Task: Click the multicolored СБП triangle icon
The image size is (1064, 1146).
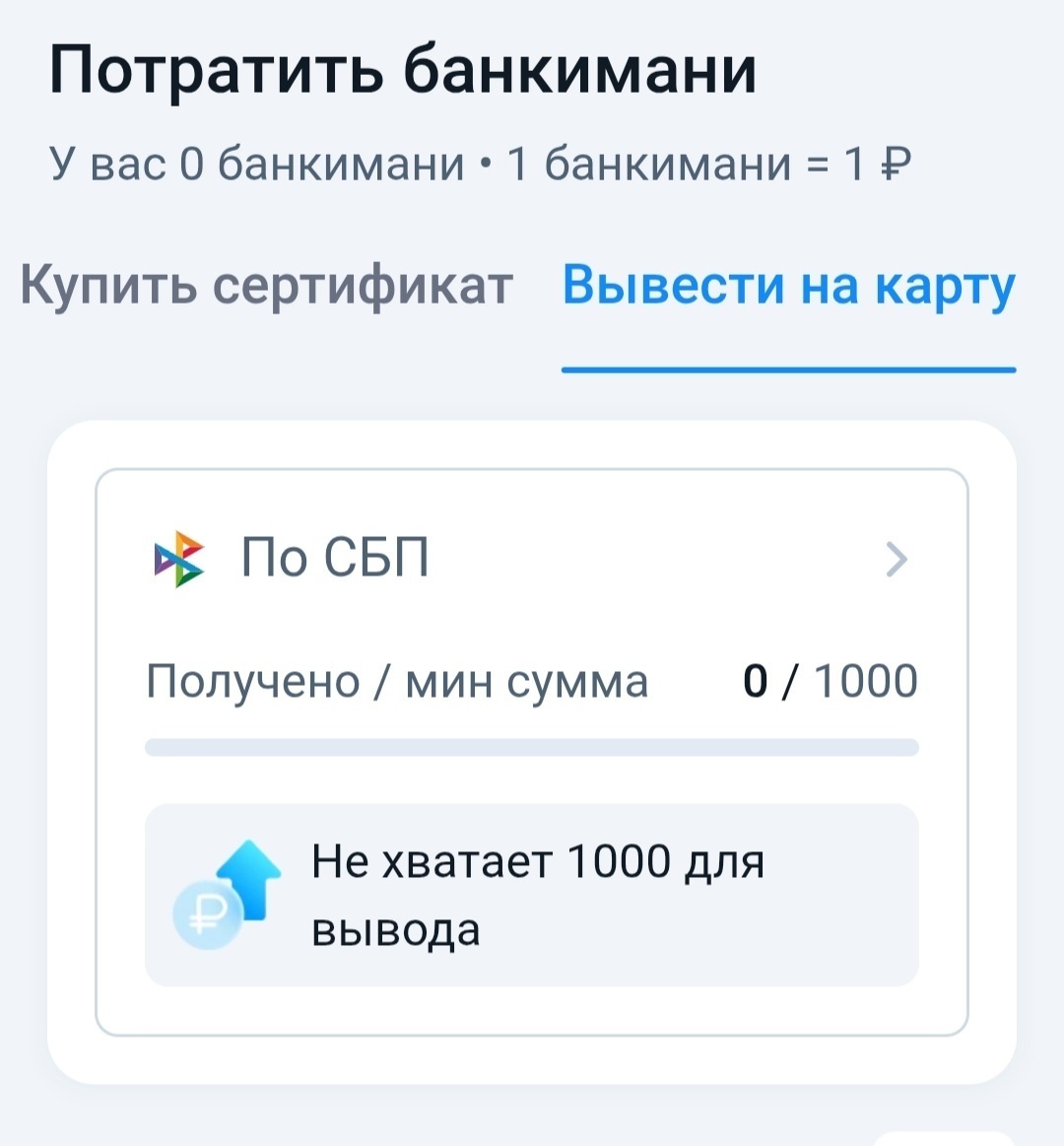Action: coord(177,557)
